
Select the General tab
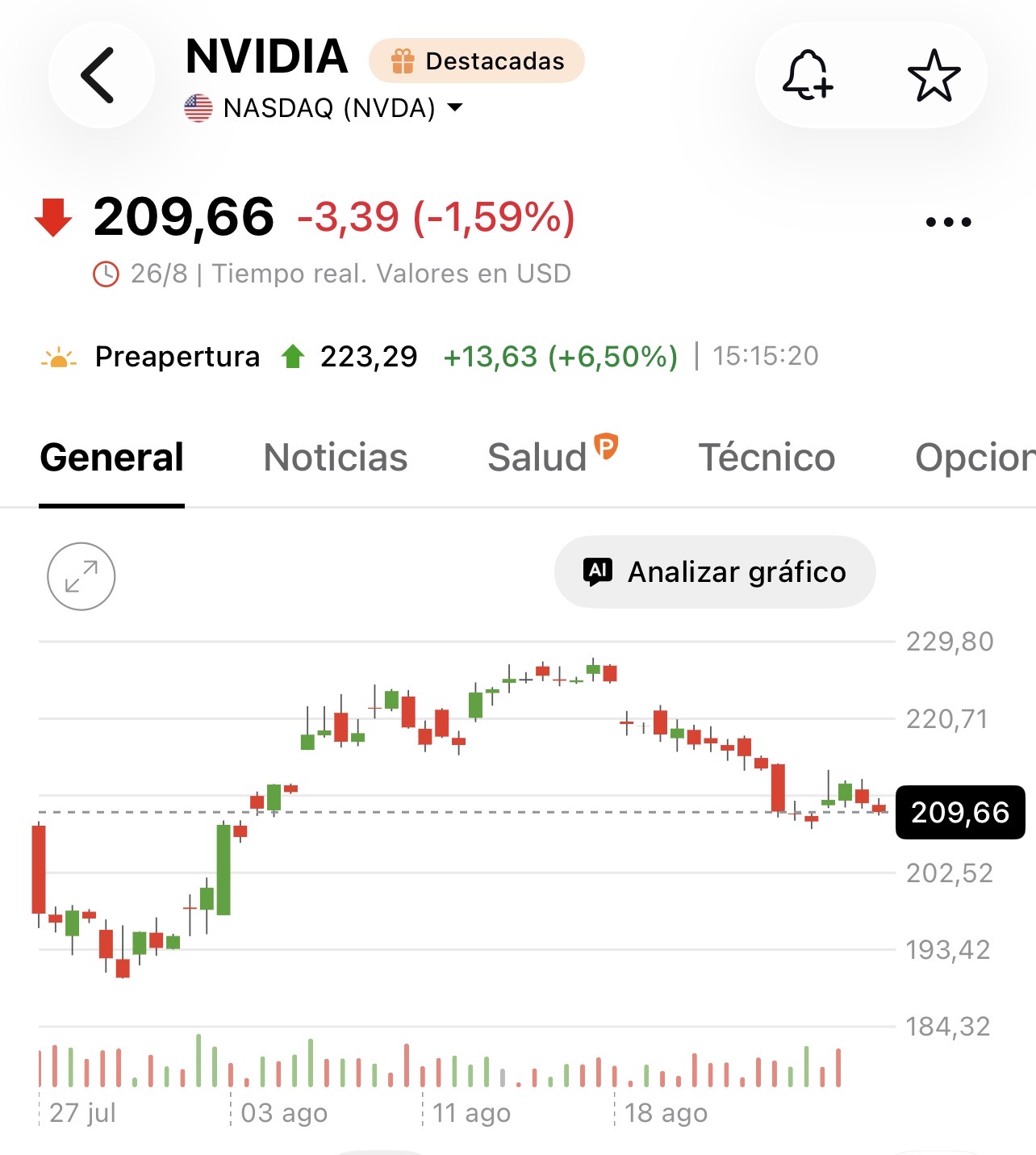(x=112, y=458)
